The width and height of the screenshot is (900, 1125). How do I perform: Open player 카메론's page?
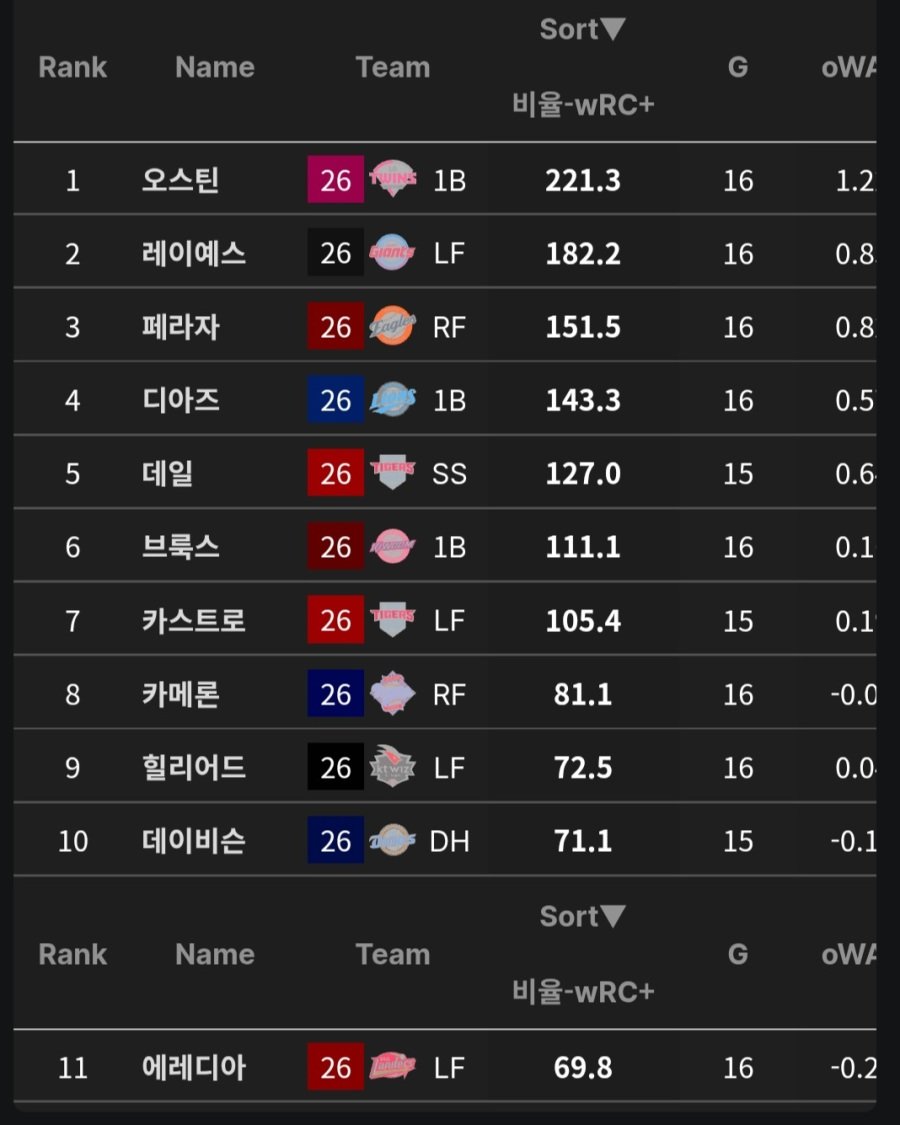tap(180, 694)
